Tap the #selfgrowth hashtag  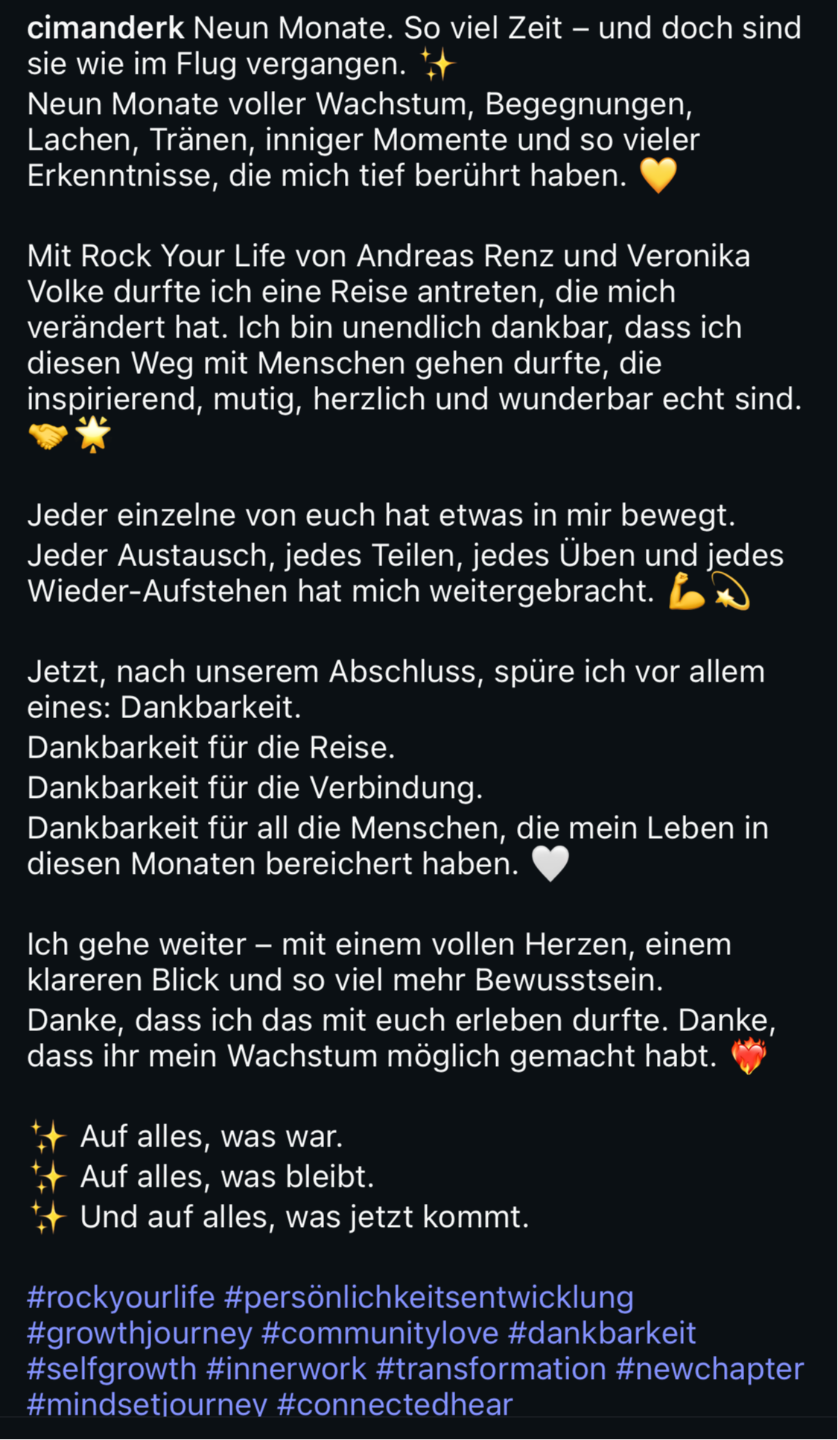pos(112,1369)
